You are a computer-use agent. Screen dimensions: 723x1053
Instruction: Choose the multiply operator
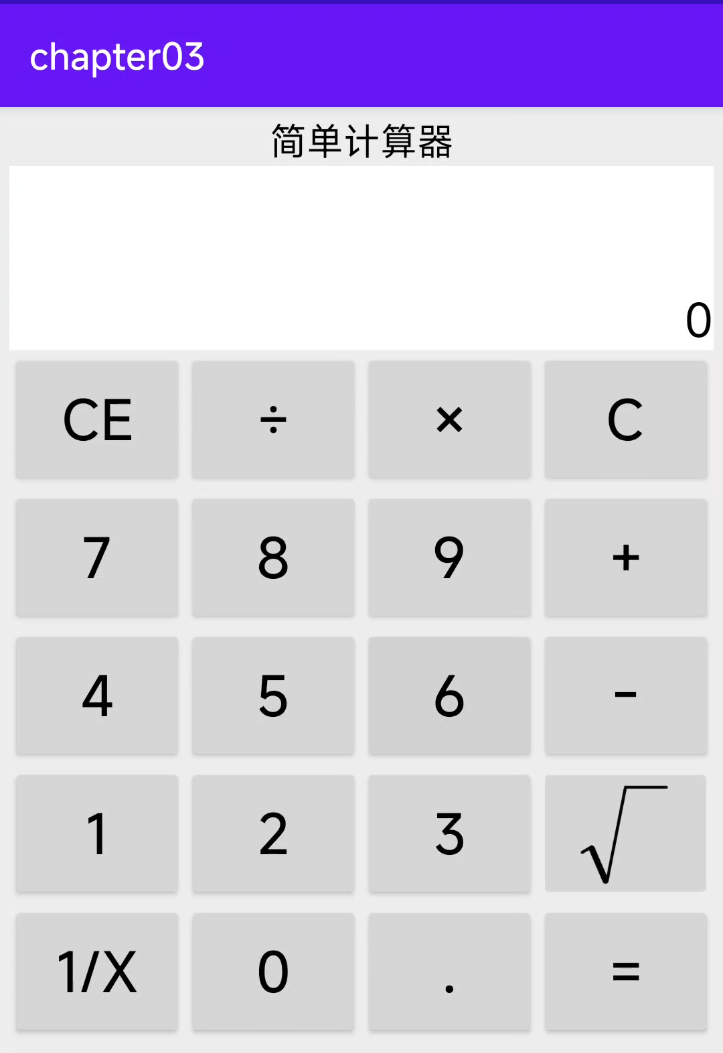(x=449, y=419)
